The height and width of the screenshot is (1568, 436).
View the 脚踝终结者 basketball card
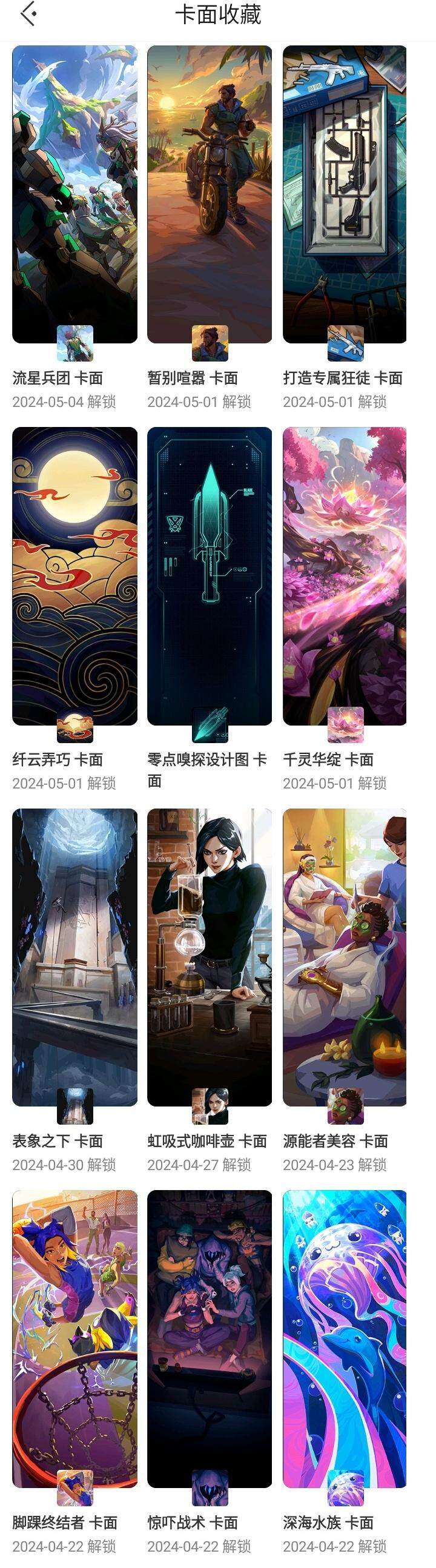click(x=74, y=1338)
